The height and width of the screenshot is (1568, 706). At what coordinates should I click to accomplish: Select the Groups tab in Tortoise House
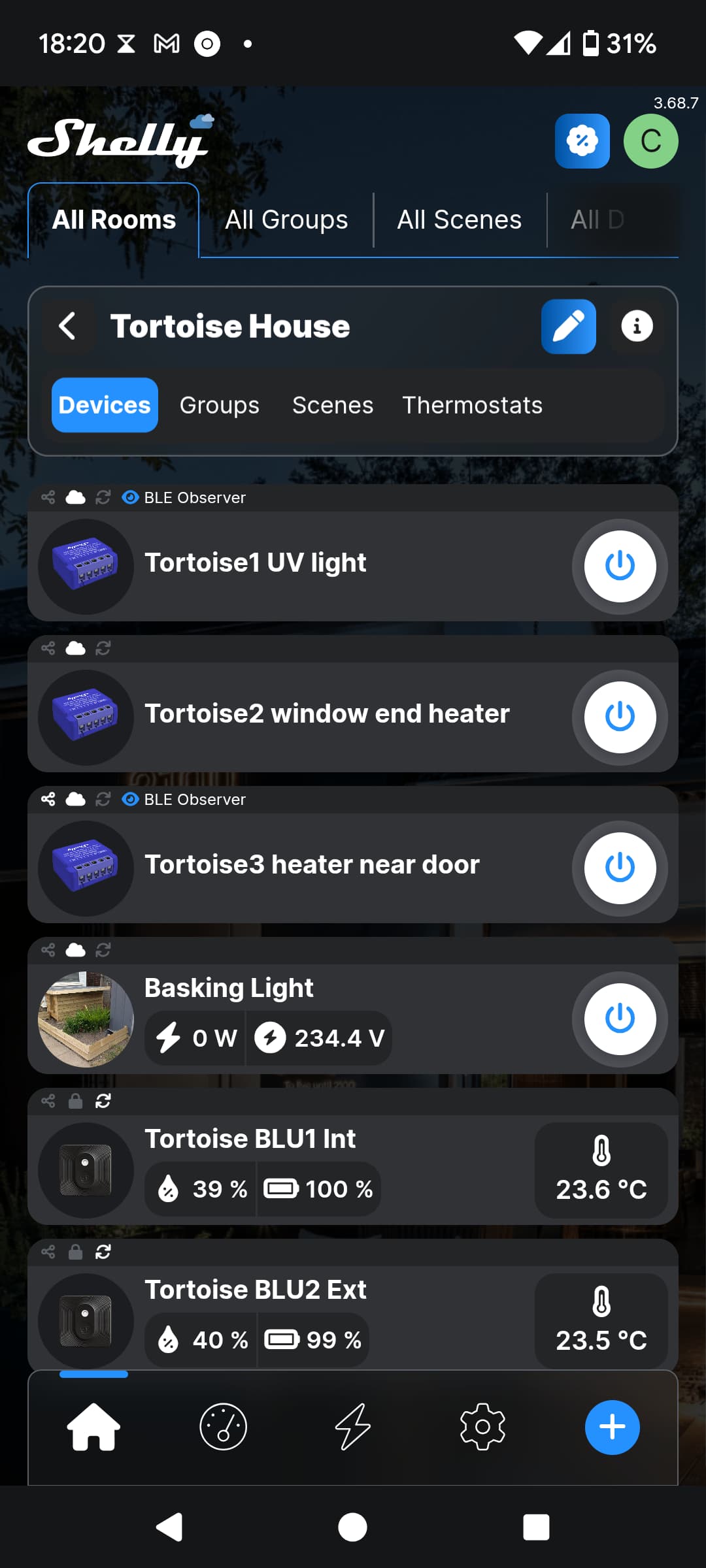(220, 405)
